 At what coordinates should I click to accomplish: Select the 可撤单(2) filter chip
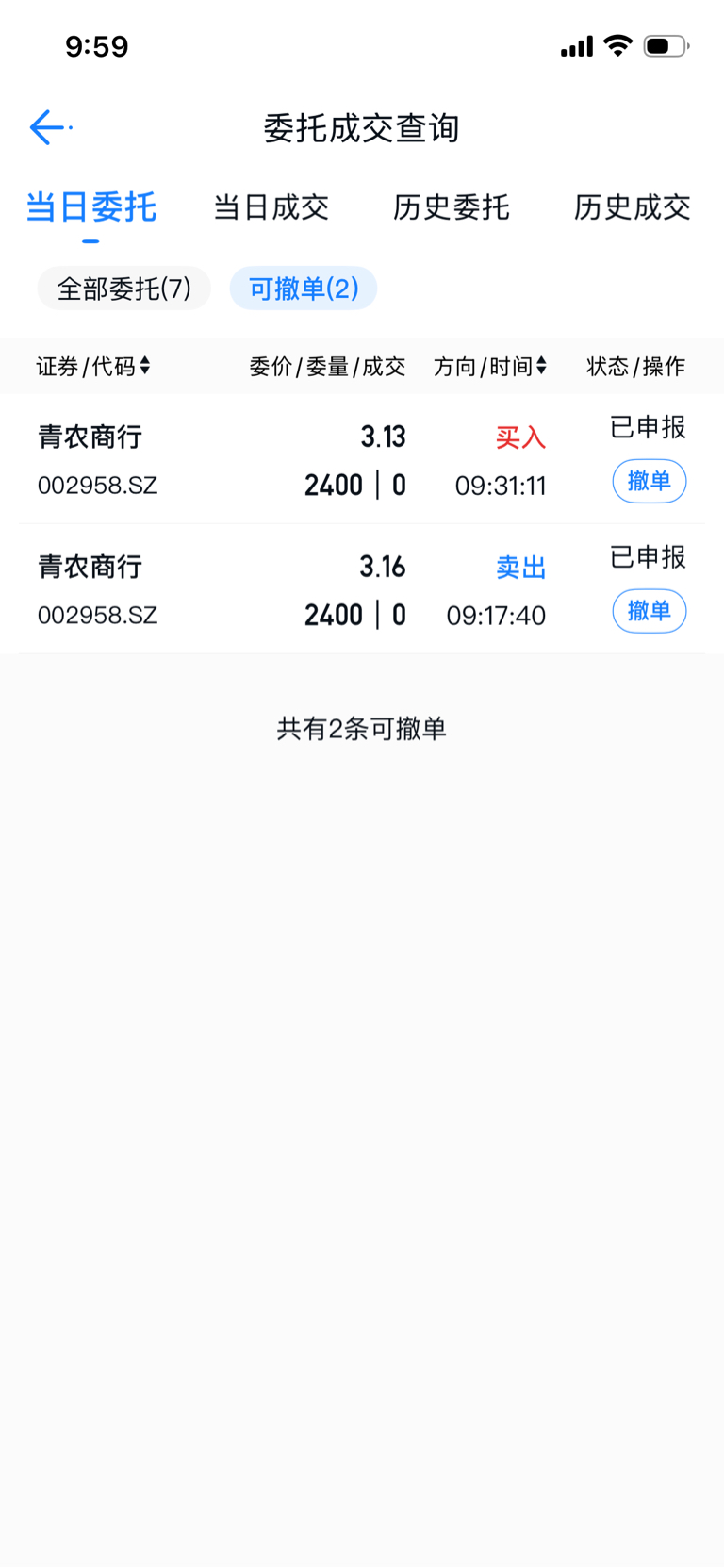pos(304,289)
